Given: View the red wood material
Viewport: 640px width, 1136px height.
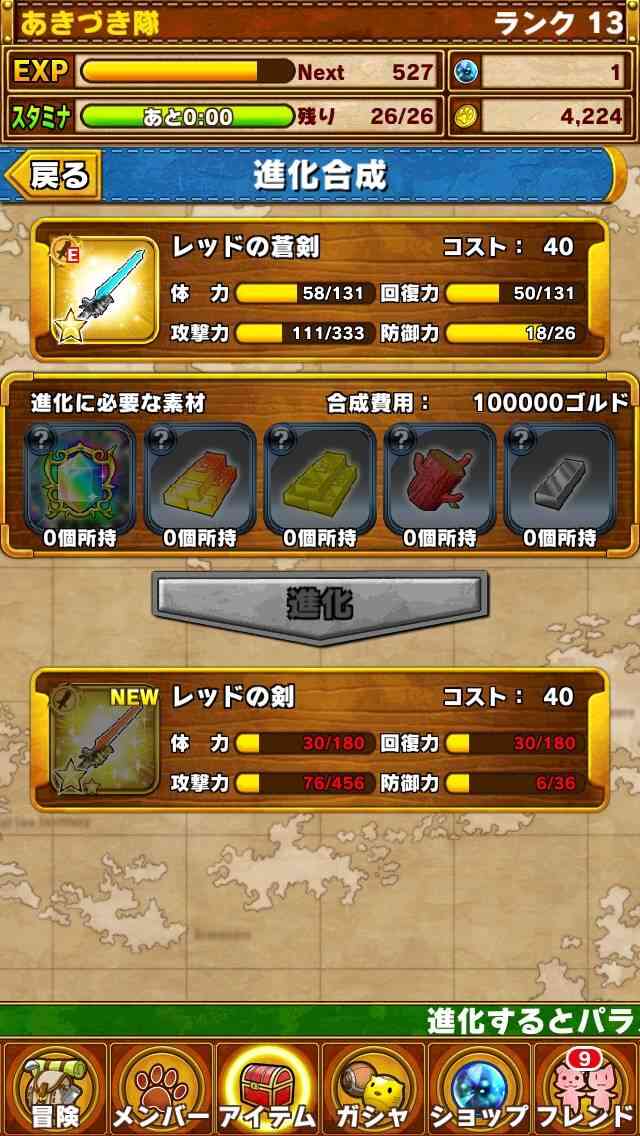Looking at the screenshot, I should pos(440,479).
